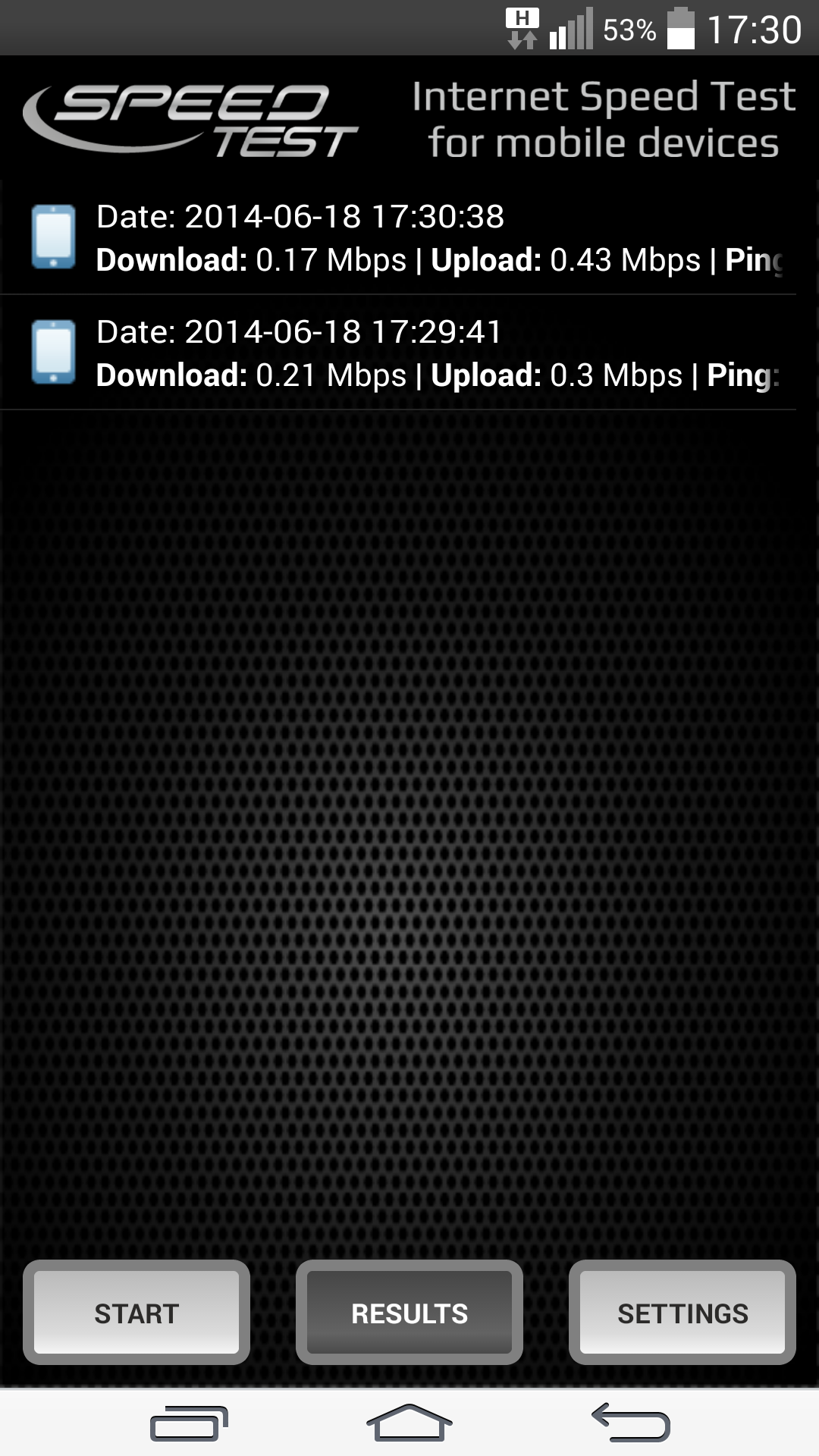Screen dimensions: 819x1456
Task: Click the Speed Test logo
Action: coord(190,118)
